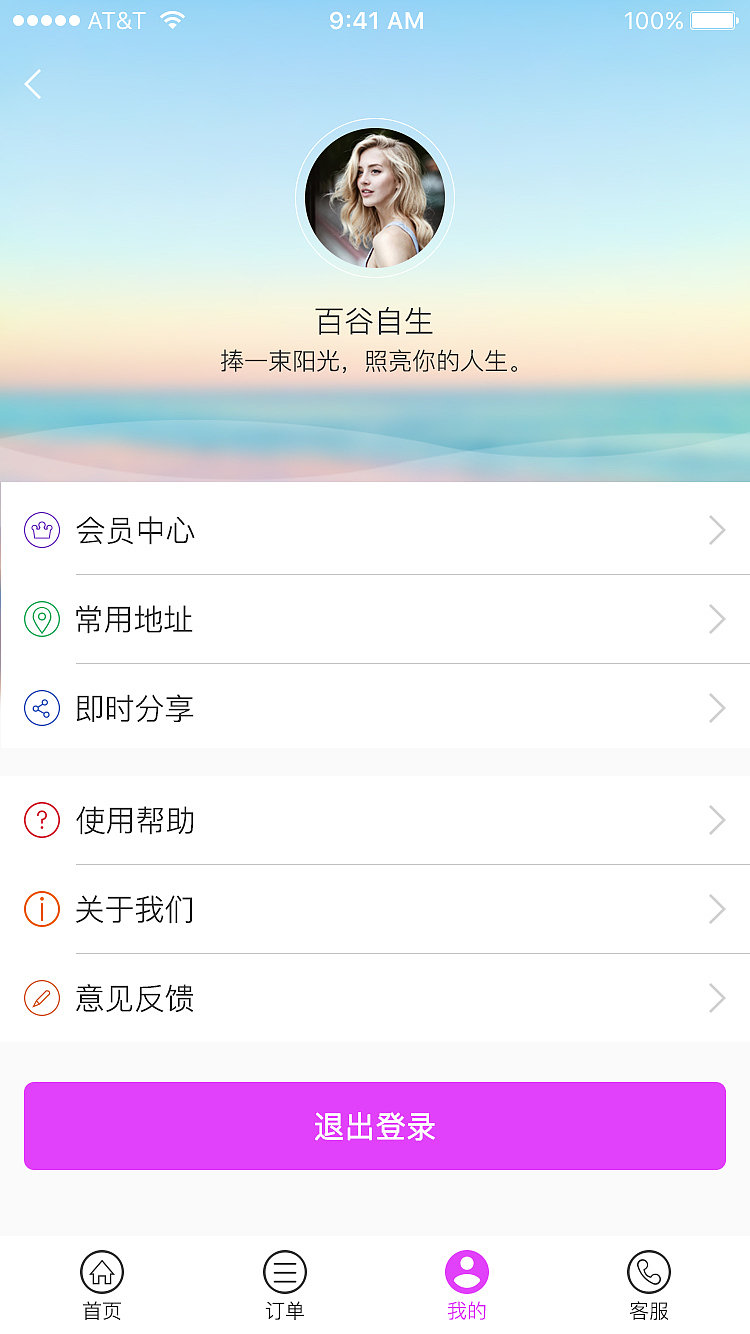Image resolution: width=750 pixels, height=1334 pixels.
Task: Expand the 意见反馈 chevron
Action: click(716, 998)
